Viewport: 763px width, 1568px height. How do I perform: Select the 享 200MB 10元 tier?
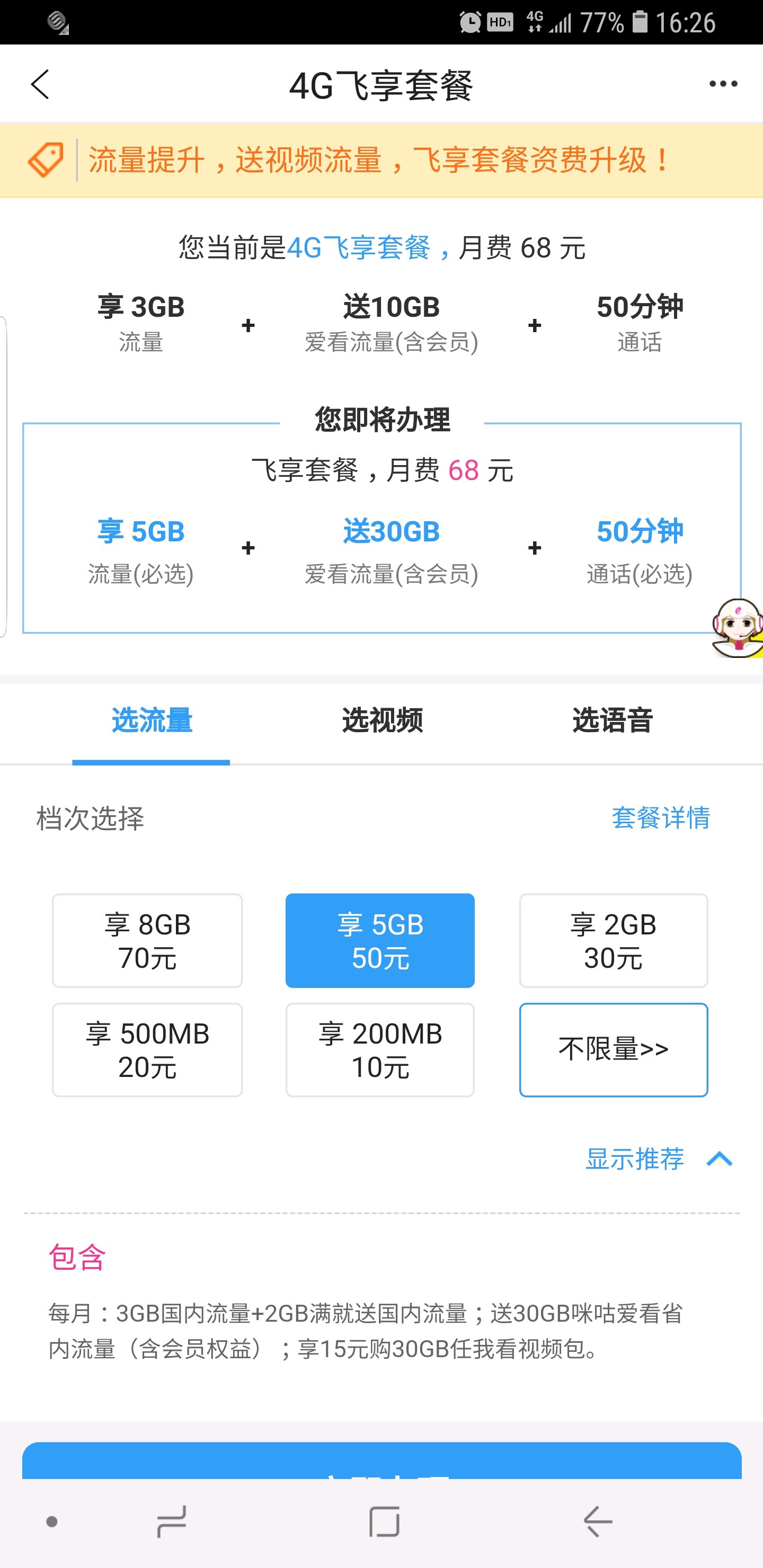[x=380, y=1050]
